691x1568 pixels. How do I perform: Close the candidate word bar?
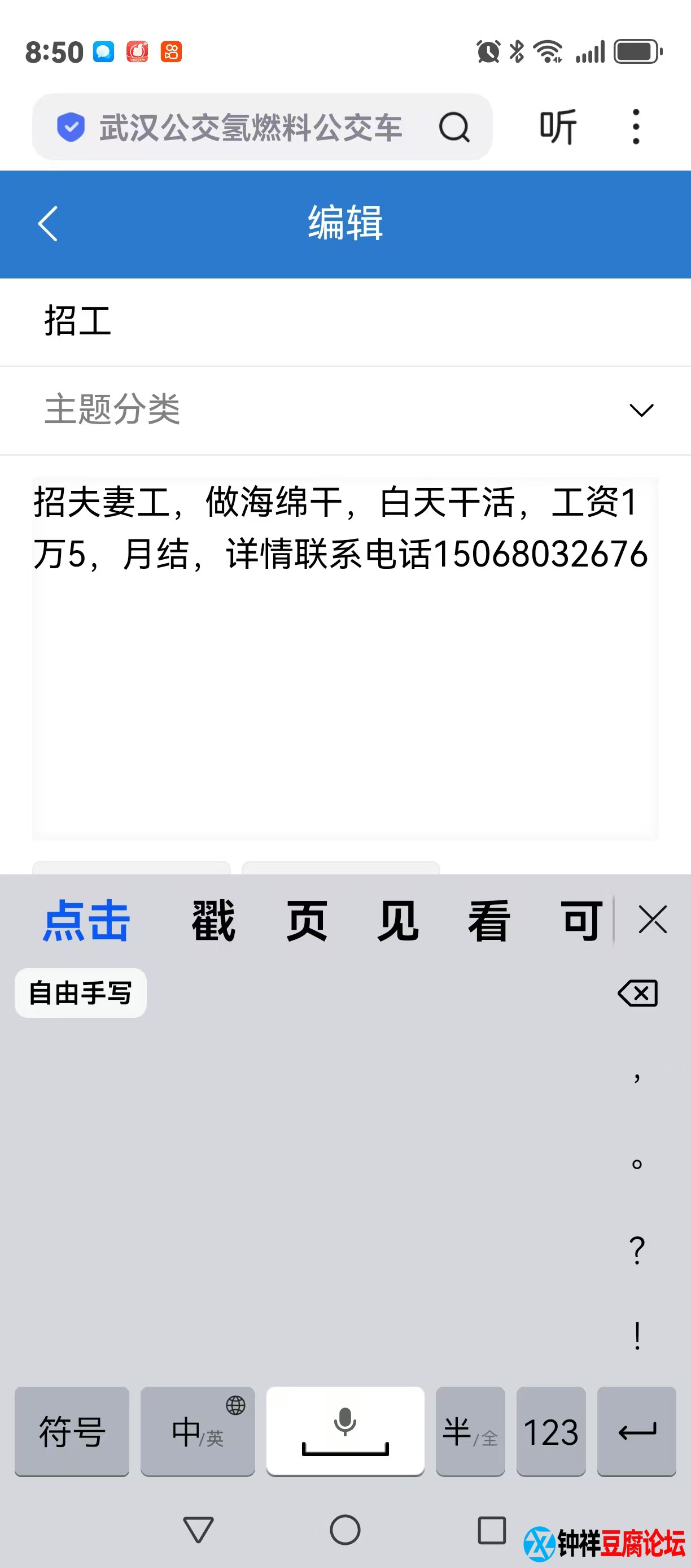click(653, 919)
